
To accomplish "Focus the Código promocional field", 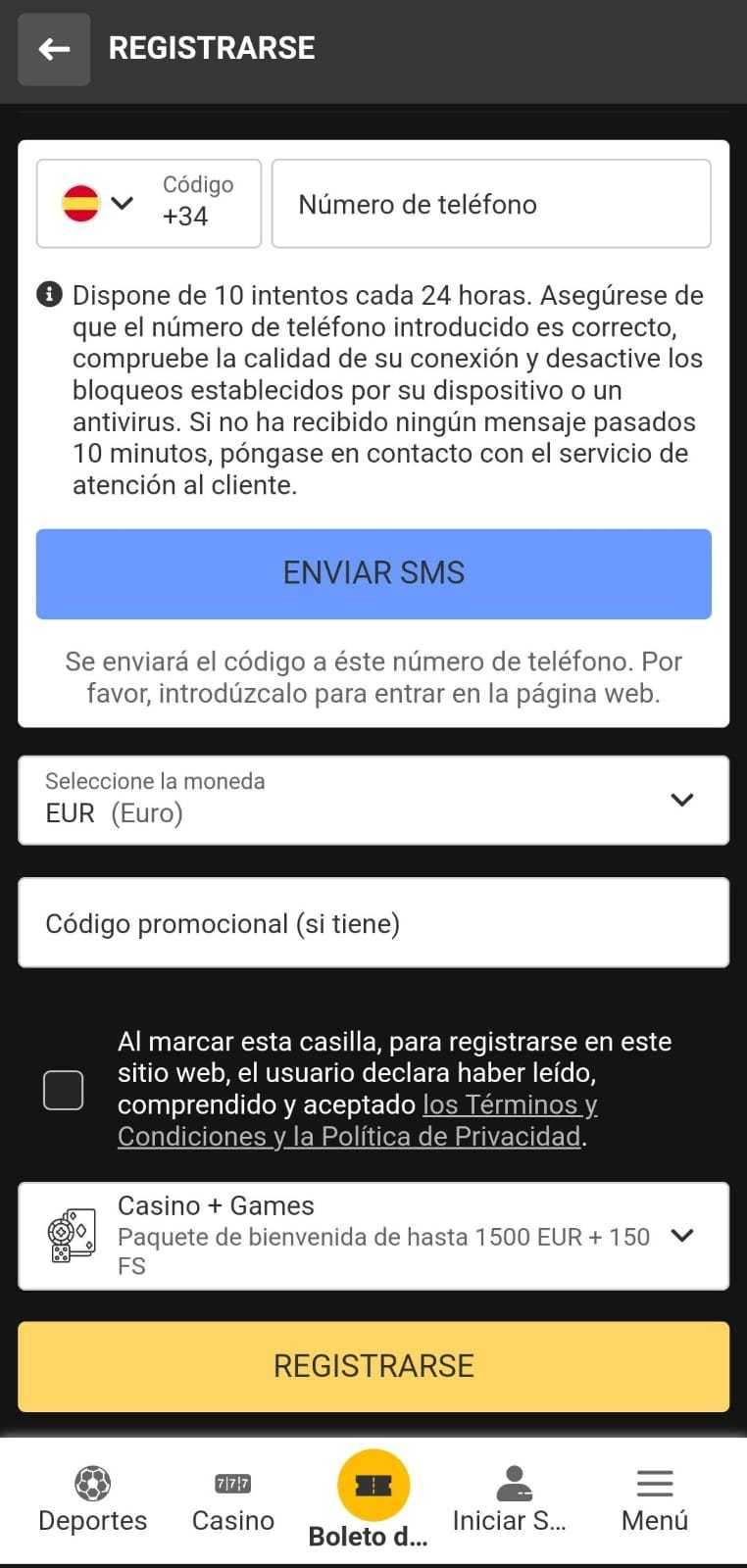I will [x=373, y=923].
